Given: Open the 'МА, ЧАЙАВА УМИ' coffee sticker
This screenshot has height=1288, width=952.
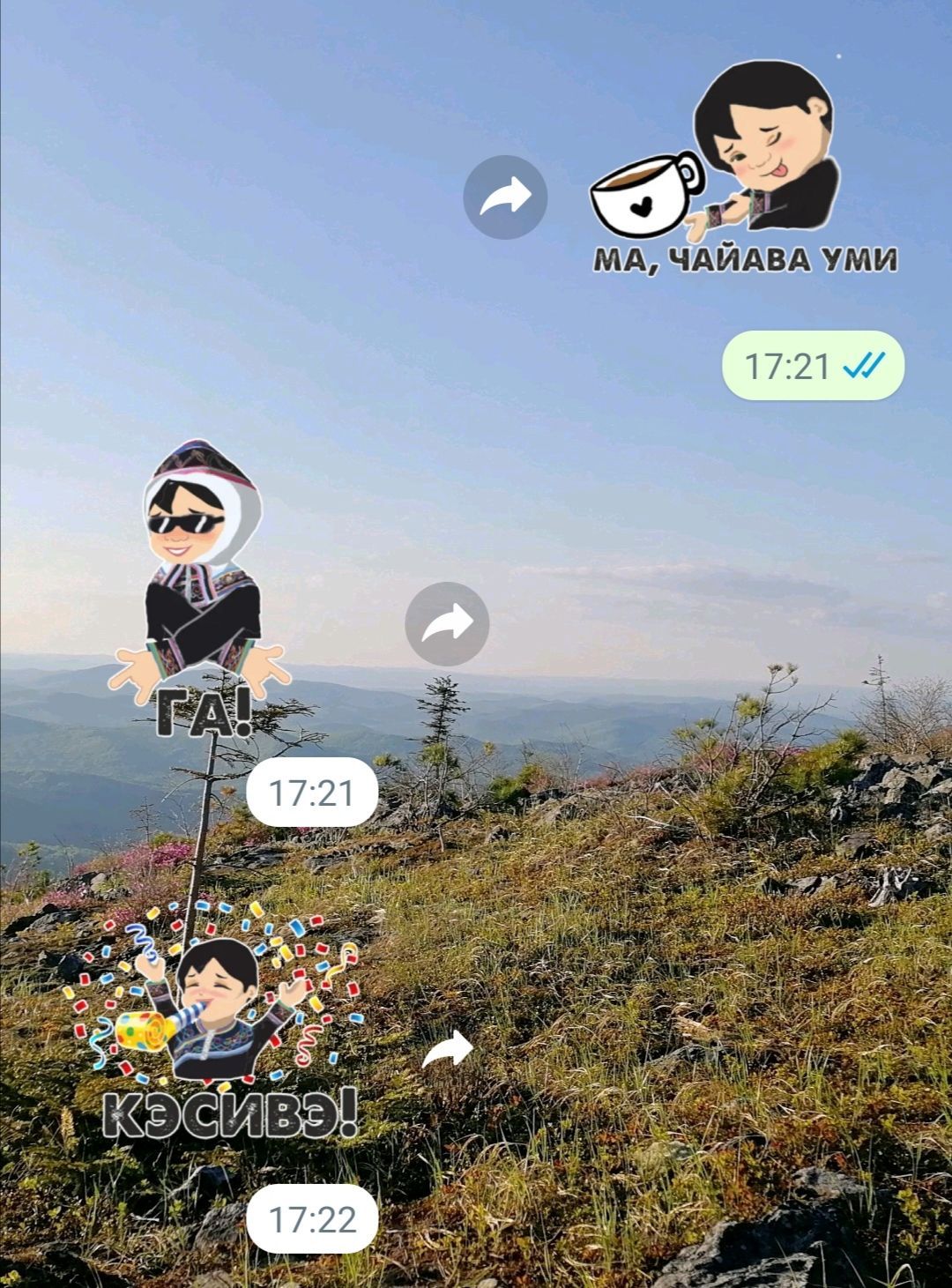Looking at the screenshot, I should click(745, 168).
